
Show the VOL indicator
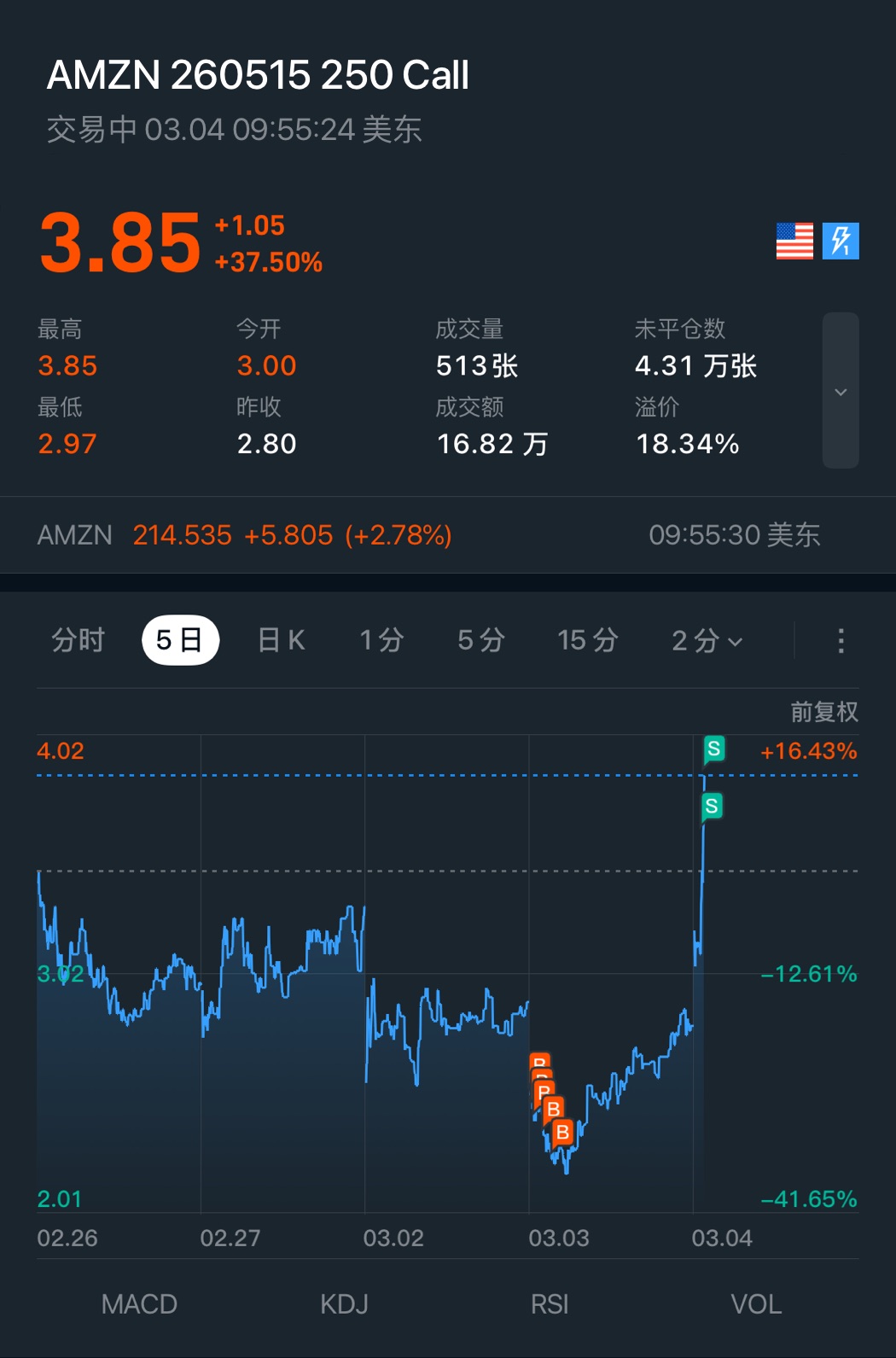(756, 1304)
